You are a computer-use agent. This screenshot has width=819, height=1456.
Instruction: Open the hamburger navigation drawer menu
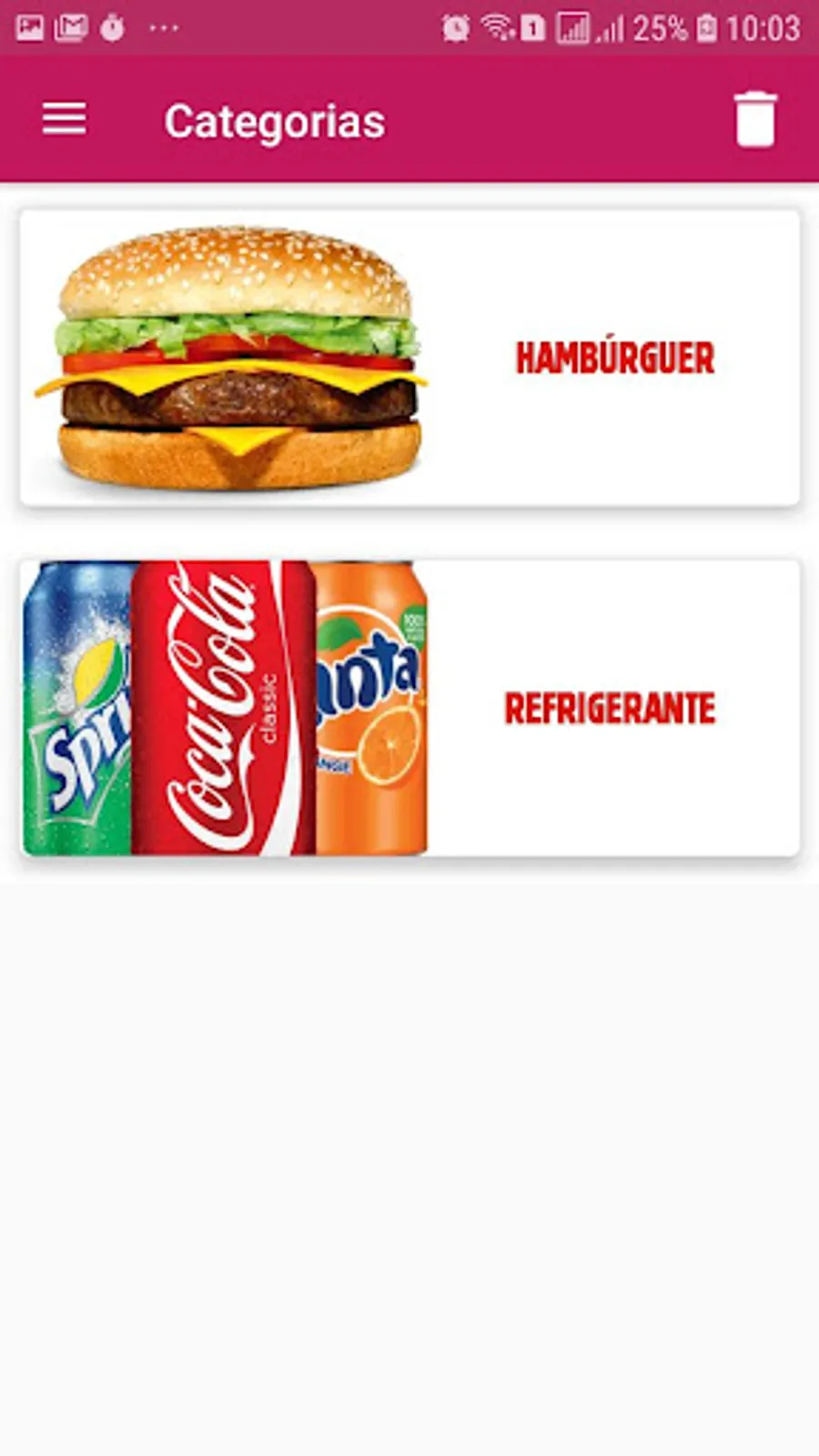point(64,119)
